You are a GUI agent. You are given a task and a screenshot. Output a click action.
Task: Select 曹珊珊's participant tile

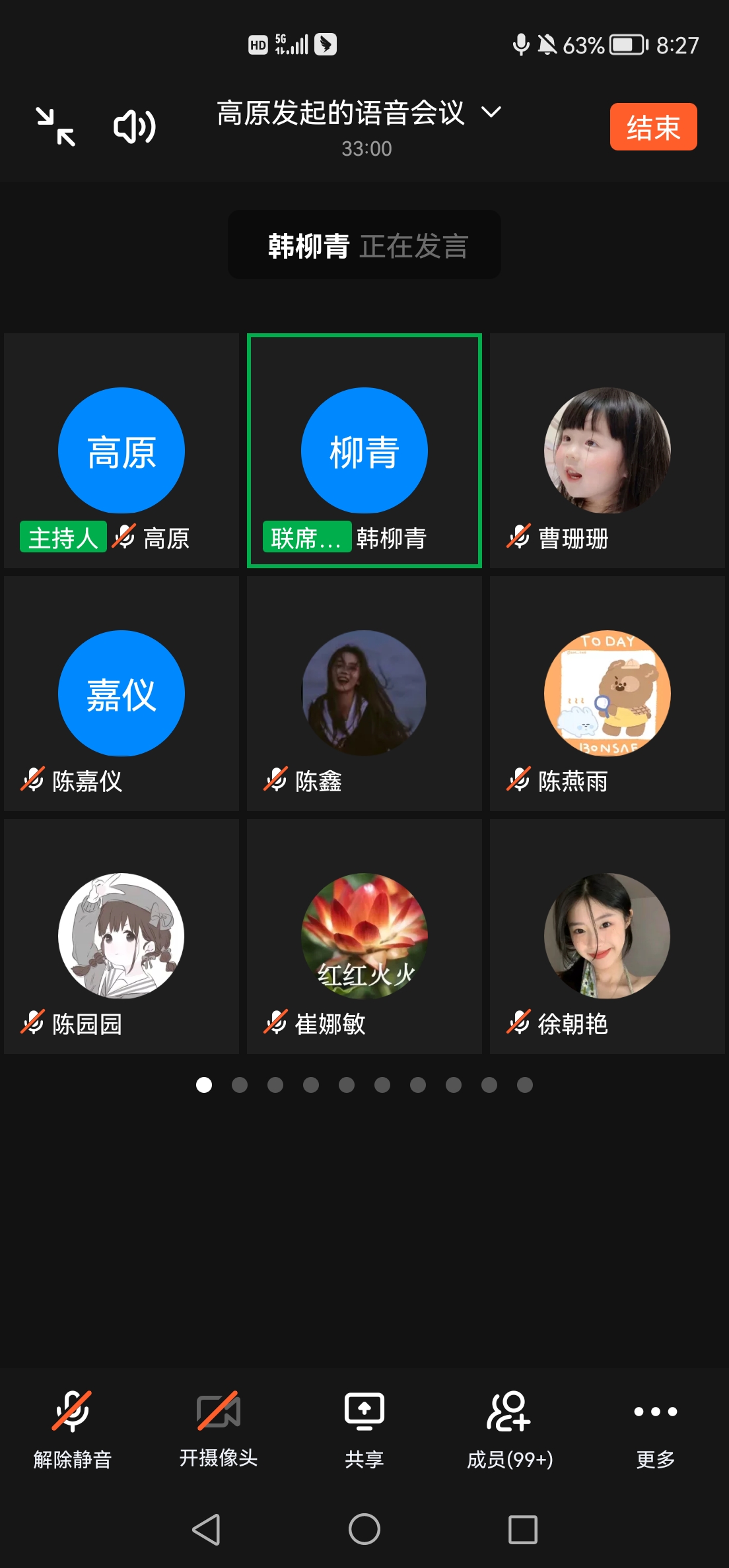point(607,451)
